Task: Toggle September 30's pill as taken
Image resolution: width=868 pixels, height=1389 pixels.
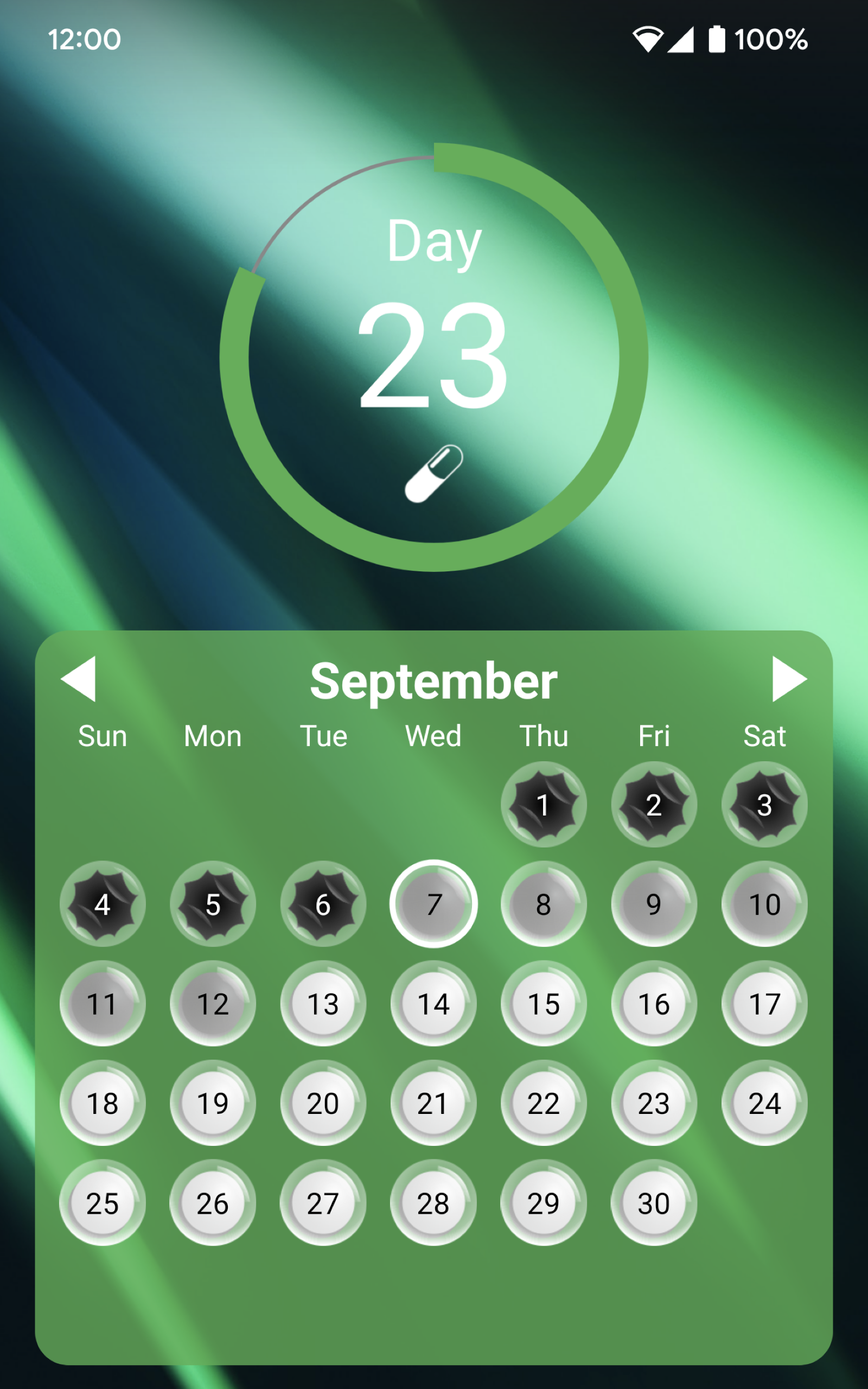Action: pos(653,1202)
